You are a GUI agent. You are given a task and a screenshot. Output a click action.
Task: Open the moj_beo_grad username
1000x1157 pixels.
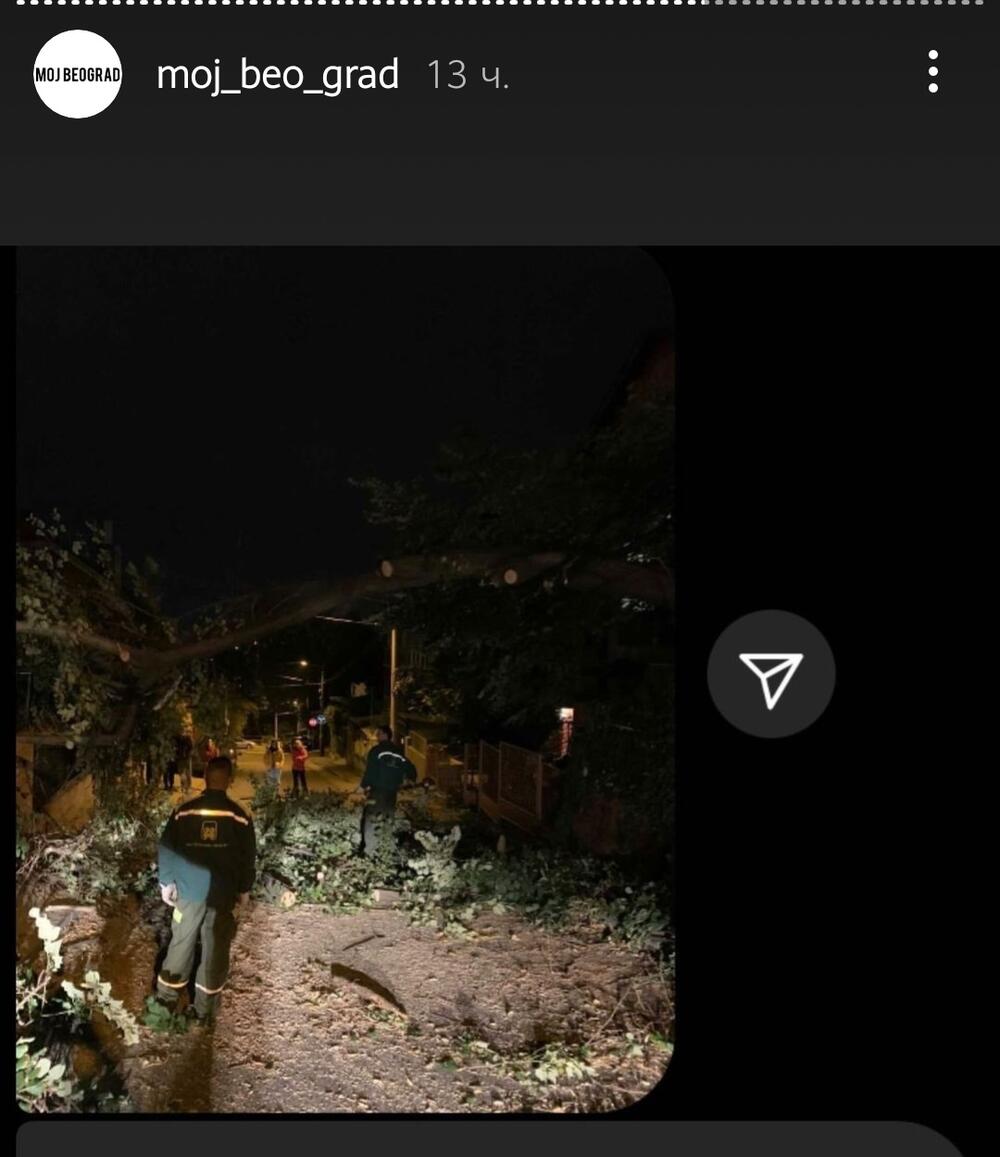tap(277, 75)
